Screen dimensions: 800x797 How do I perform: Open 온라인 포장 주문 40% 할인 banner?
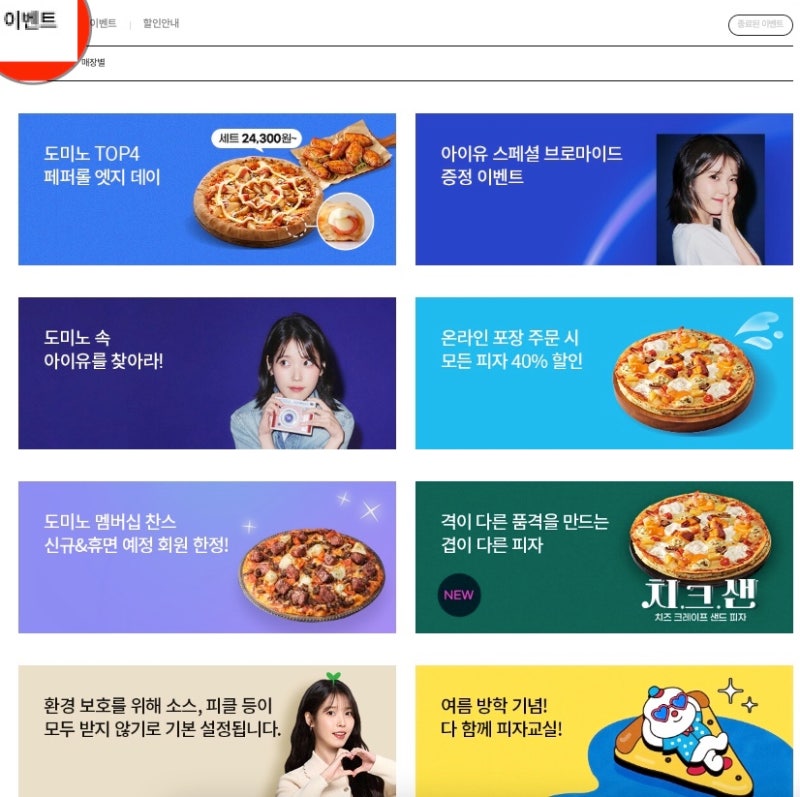point(604,373)
